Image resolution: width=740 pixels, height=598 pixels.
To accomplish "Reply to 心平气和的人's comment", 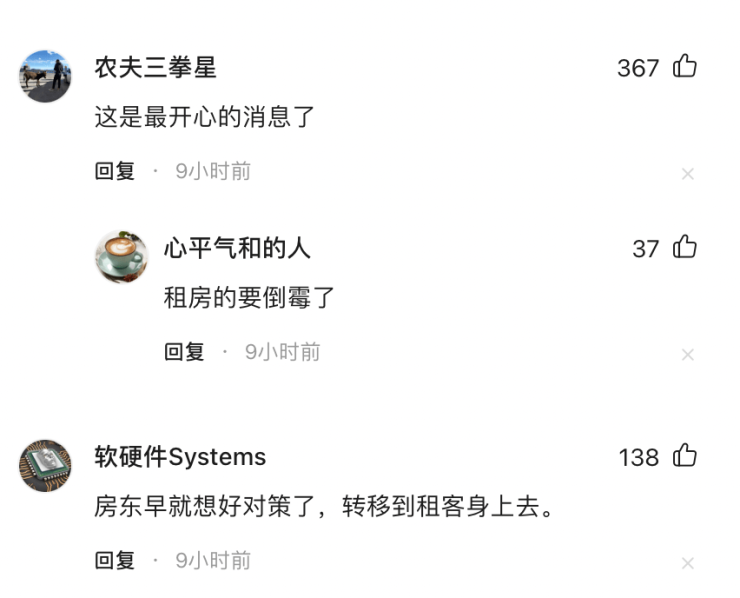I will pyautogui.click(x=184, y=352).
